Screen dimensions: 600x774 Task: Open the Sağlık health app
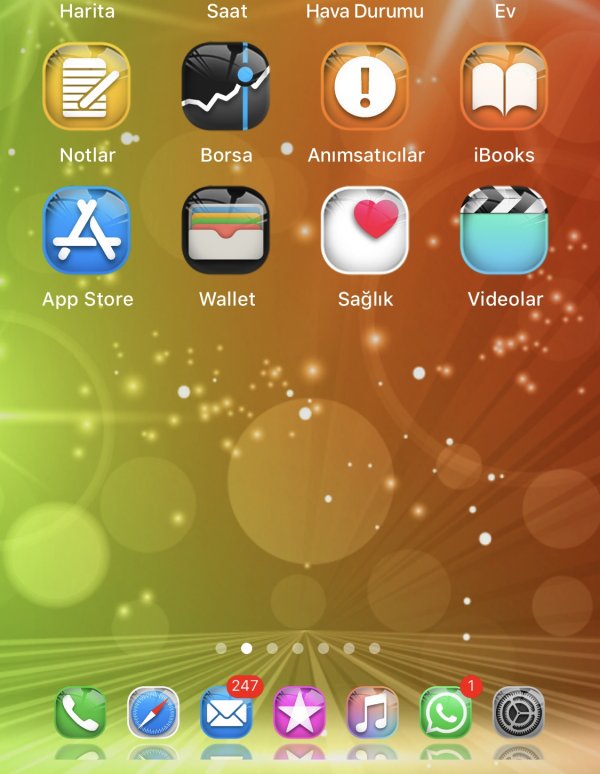365,231
